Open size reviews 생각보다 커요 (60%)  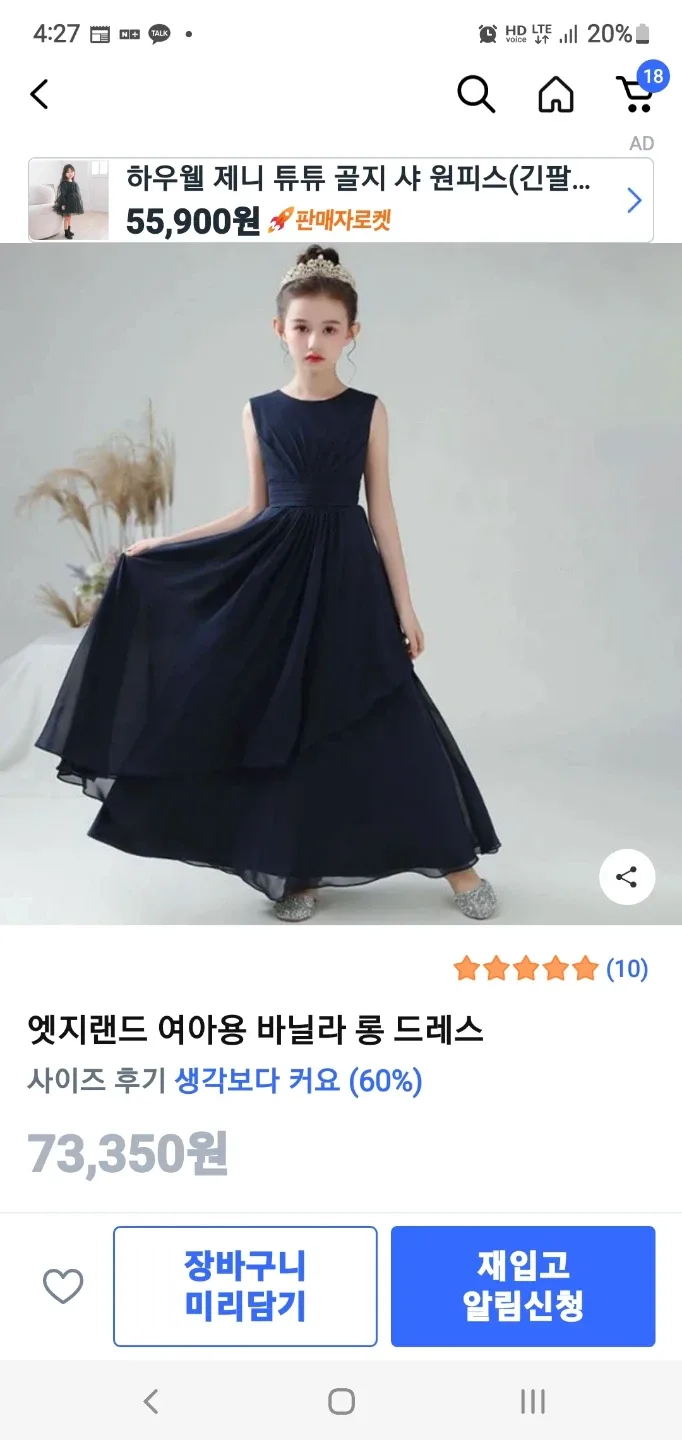click(x=298, y=1080)
